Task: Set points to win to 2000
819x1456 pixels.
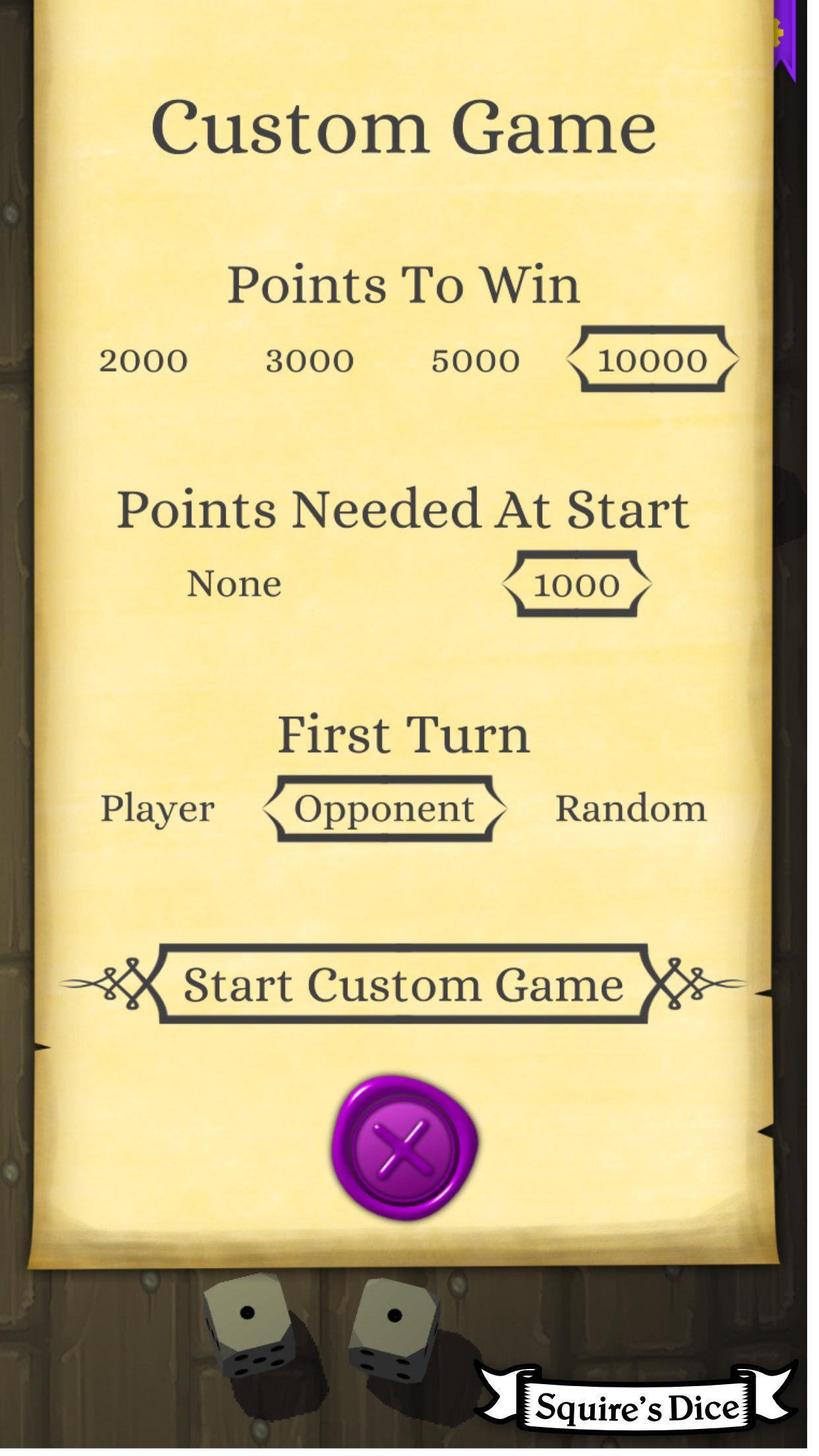Action: 143,361
